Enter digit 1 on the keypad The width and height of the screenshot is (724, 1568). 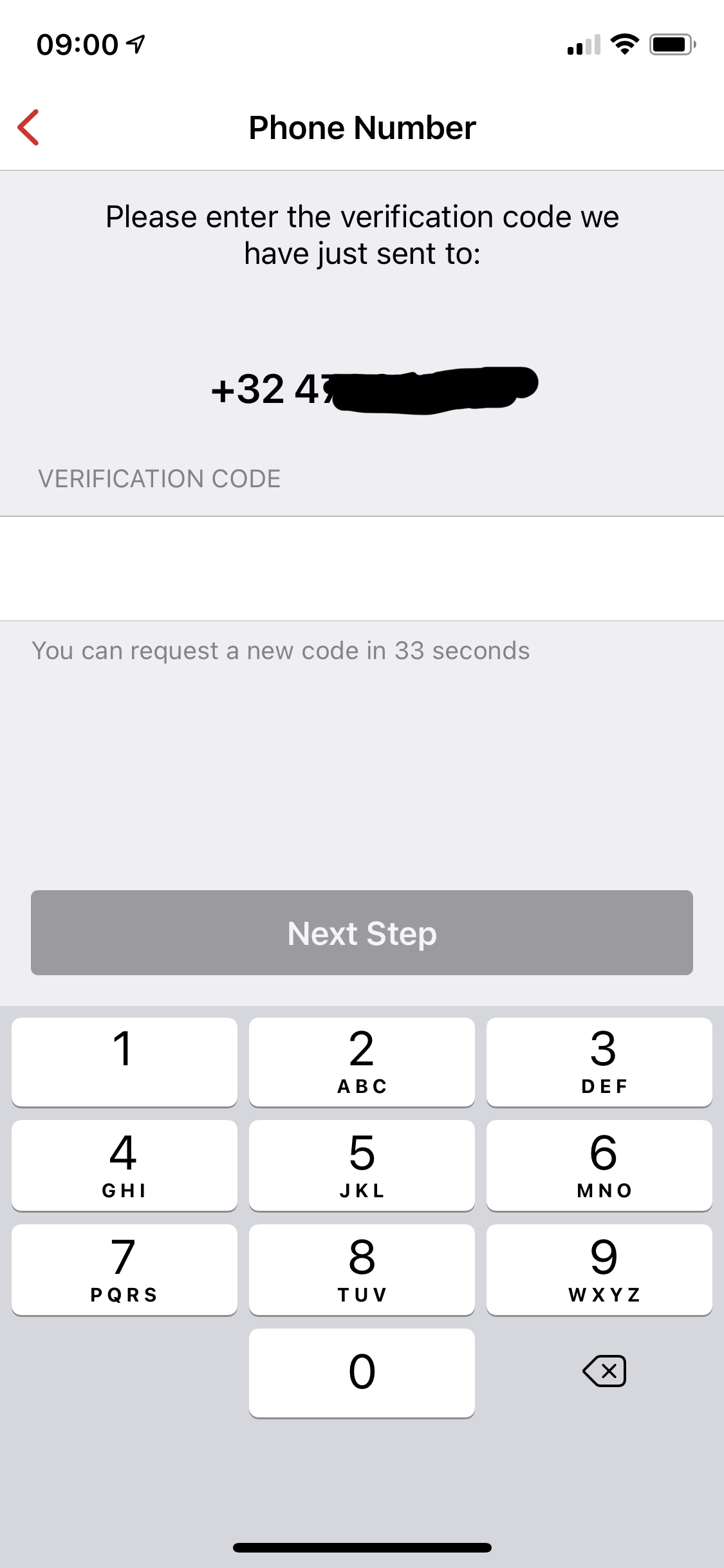point(124,1061)
